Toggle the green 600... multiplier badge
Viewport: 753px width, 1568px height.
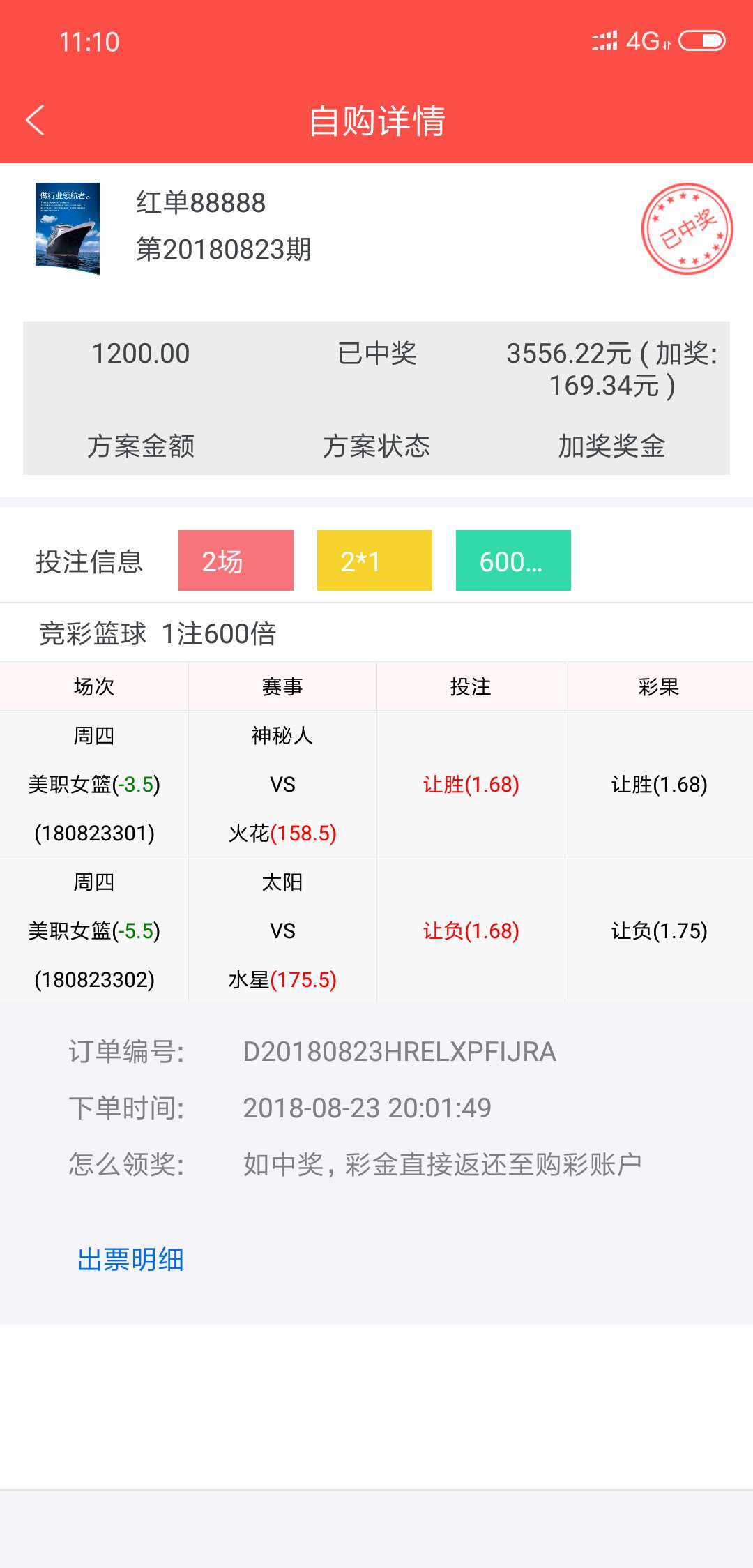click(x=512, y=559)
